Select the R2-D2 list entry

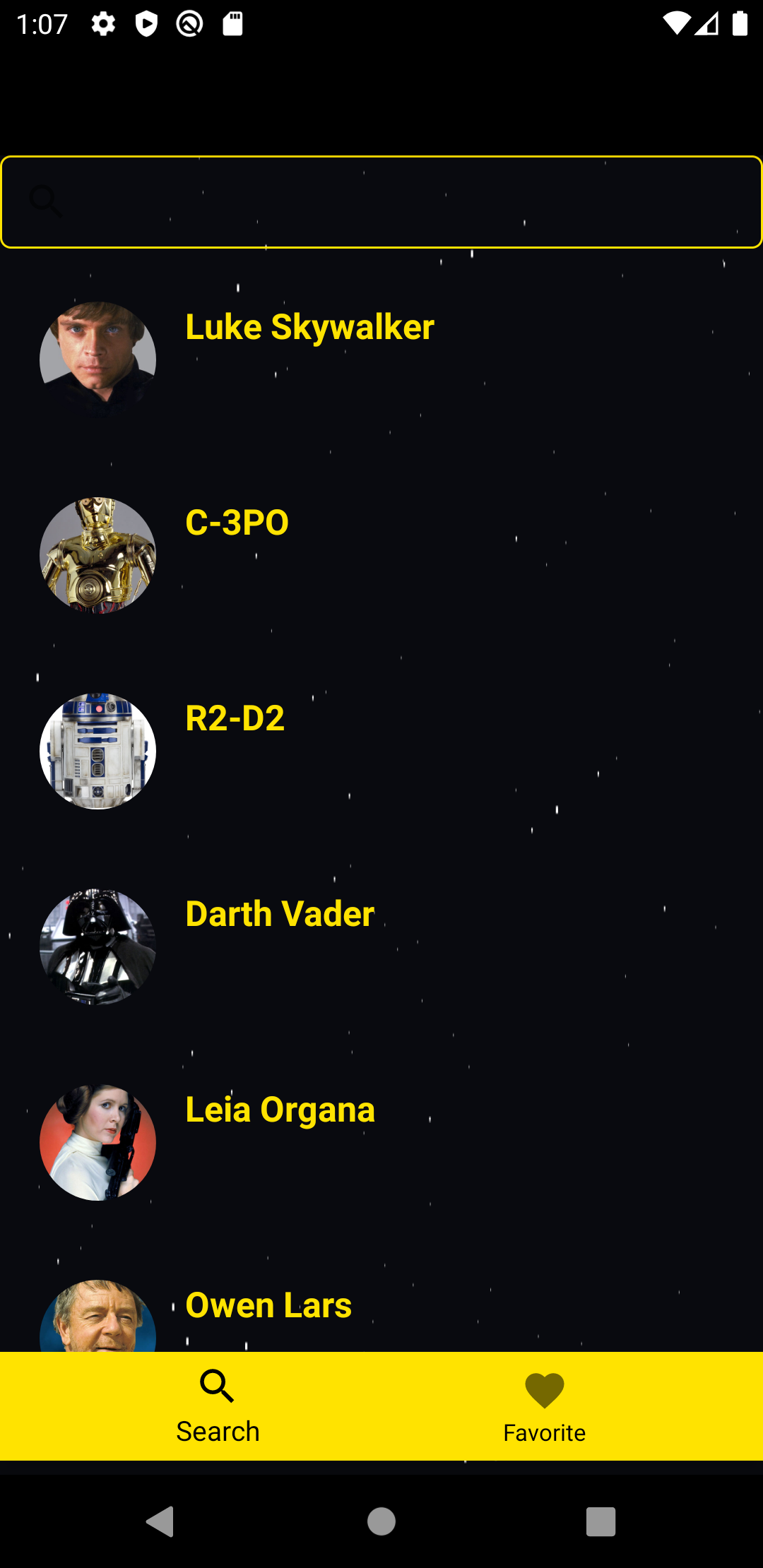[235, 719]
